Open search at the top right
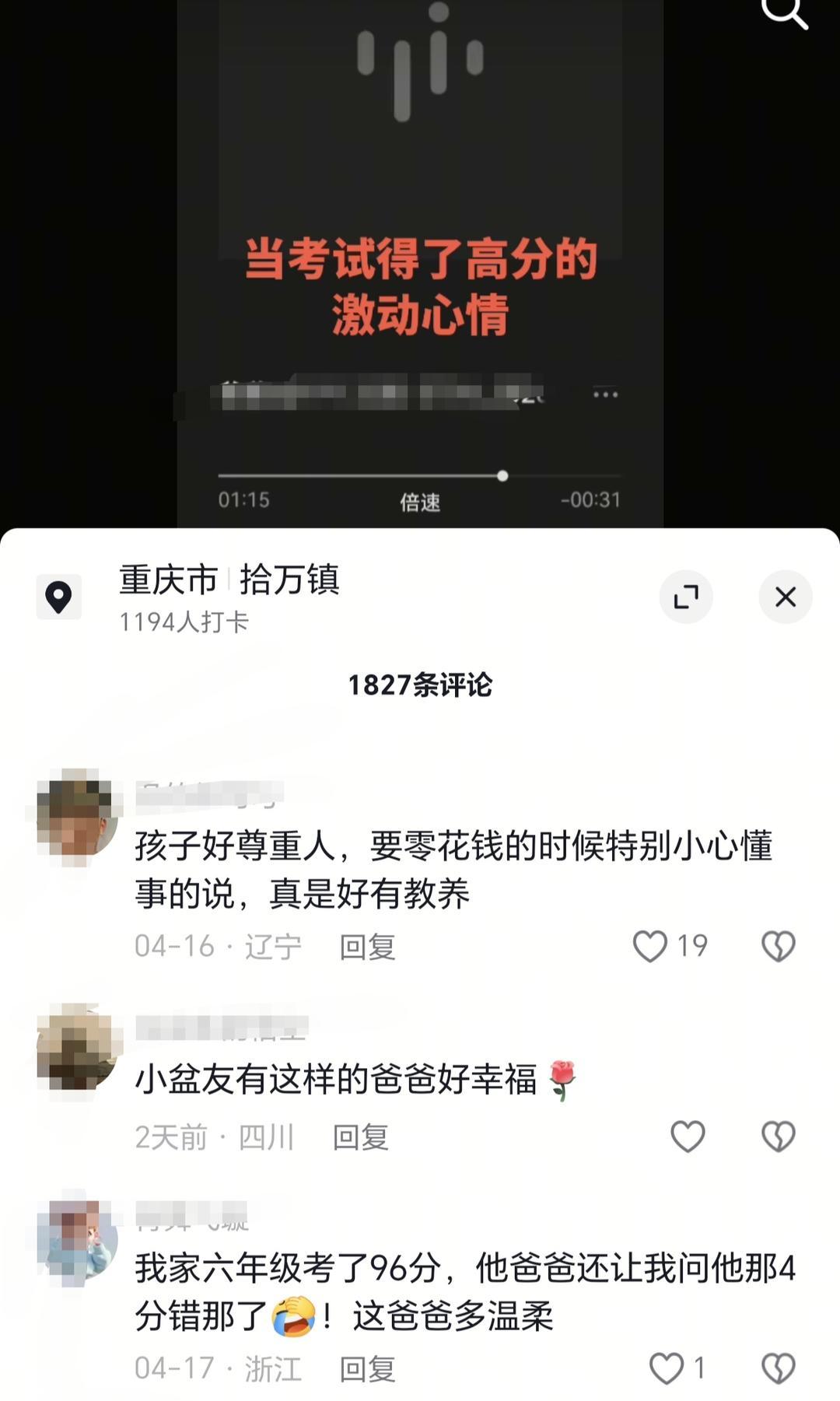Image resolution: width=840 pixels, height=1401 pixels. 784,12
